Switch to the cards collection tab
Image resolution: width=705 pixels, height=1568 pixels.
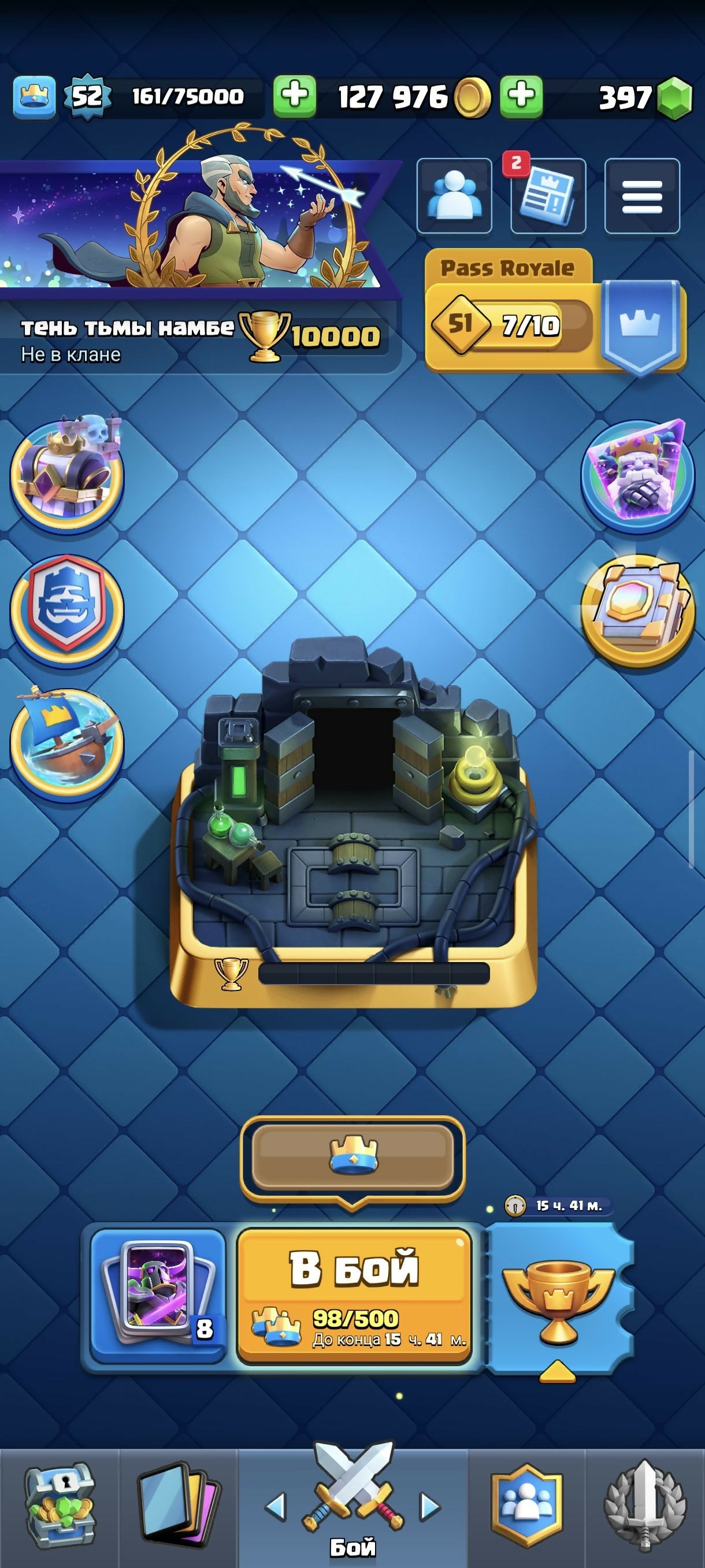177,1506
